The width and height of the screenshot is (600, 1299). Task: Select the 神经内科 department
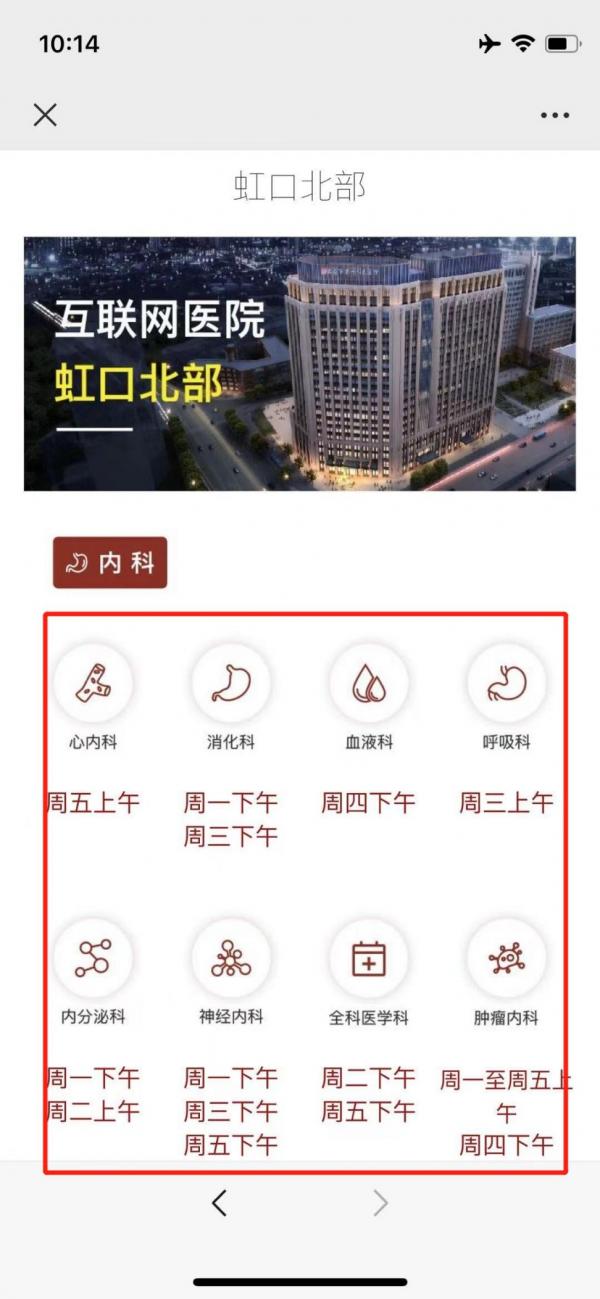coord(231,960)
